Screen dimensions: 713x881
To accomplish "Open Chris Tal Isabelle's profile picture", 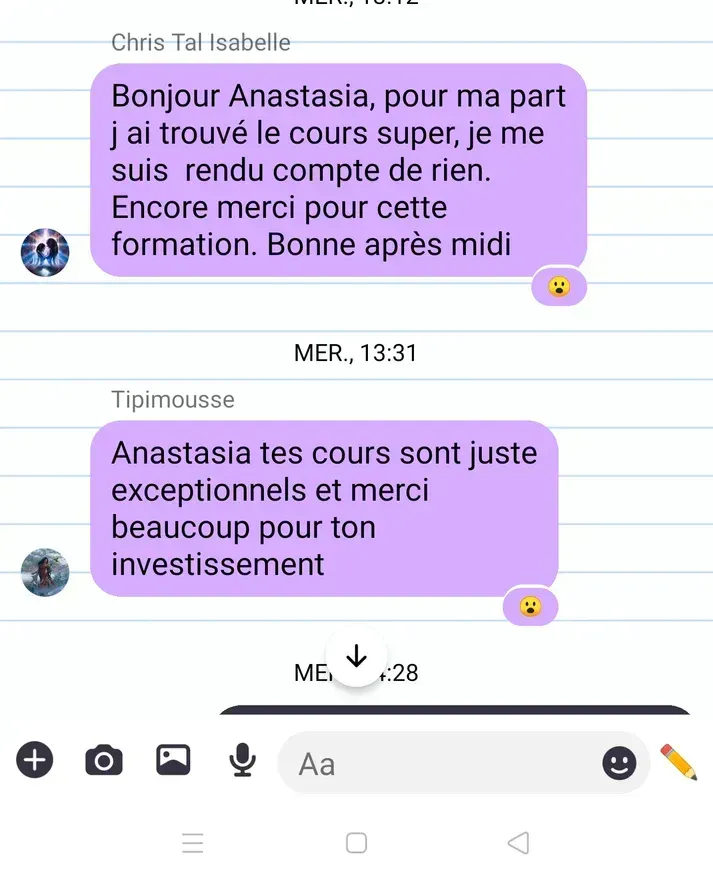I will click(x=45, y=252).
